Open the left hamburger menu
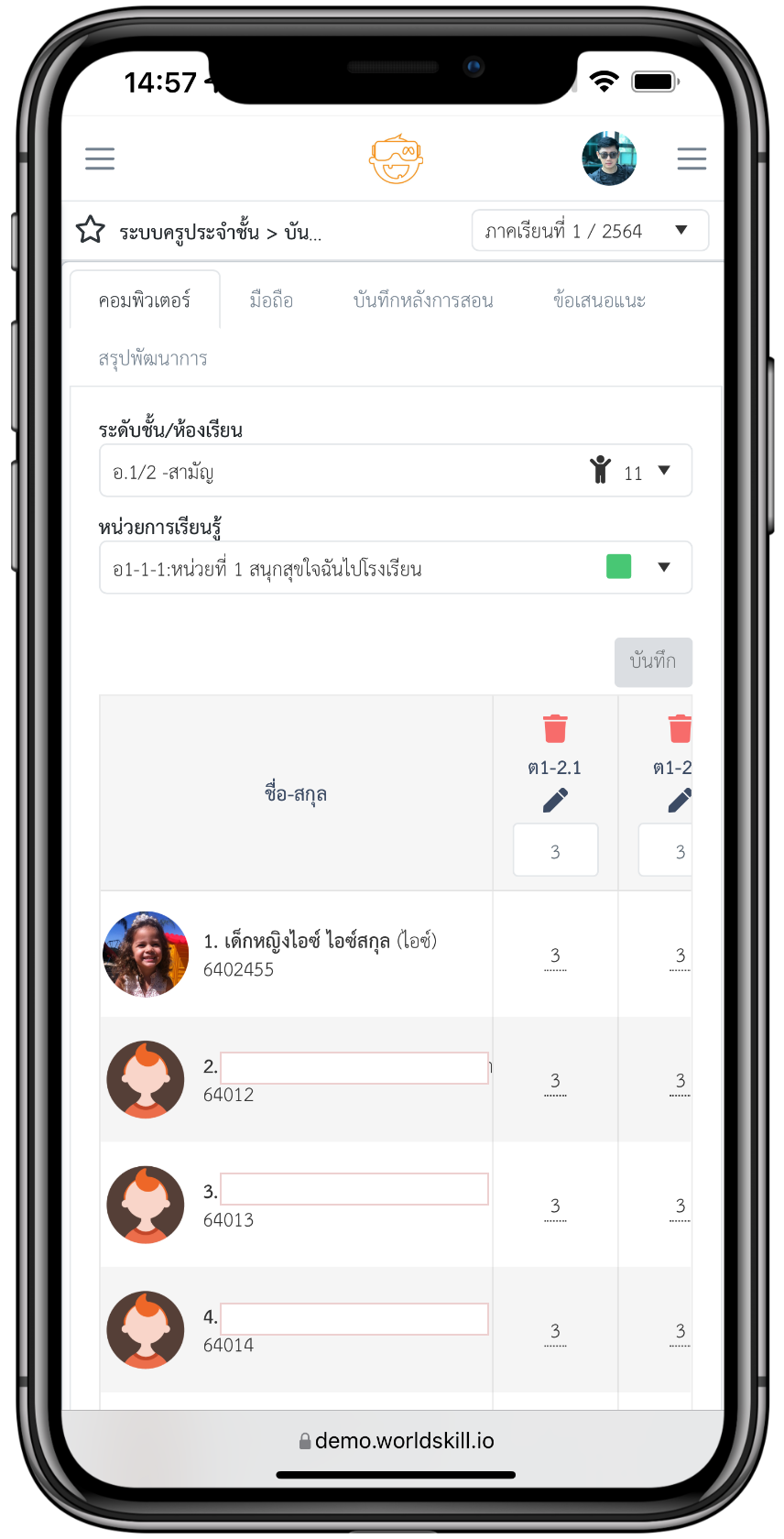This screenshot has height=1539, width=784. (x=100, y=158)
